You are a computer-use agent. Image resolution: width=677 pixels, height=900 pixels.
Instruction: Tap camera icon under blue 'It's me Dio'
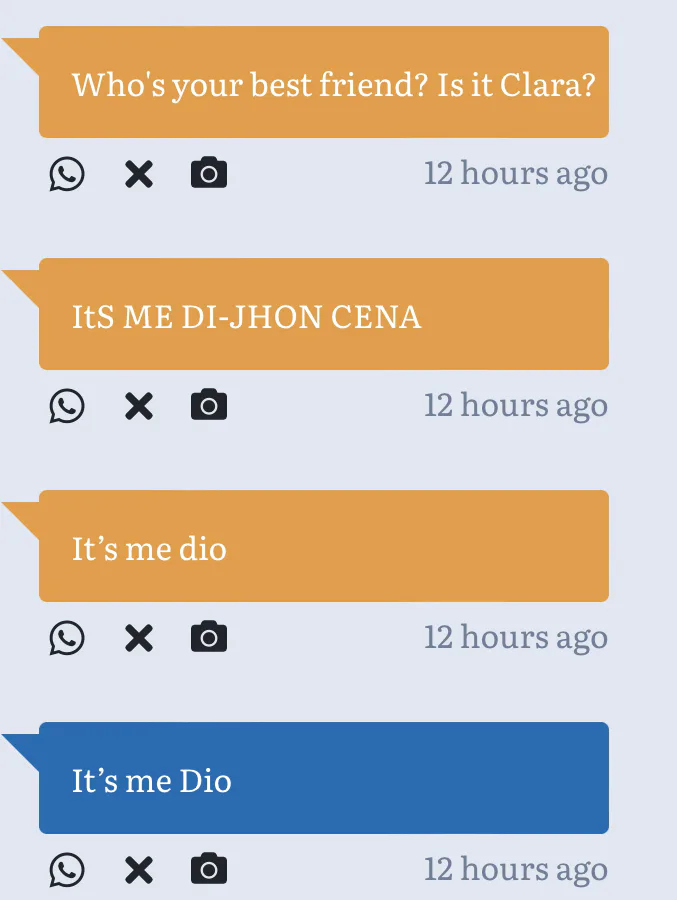(209, 869)
